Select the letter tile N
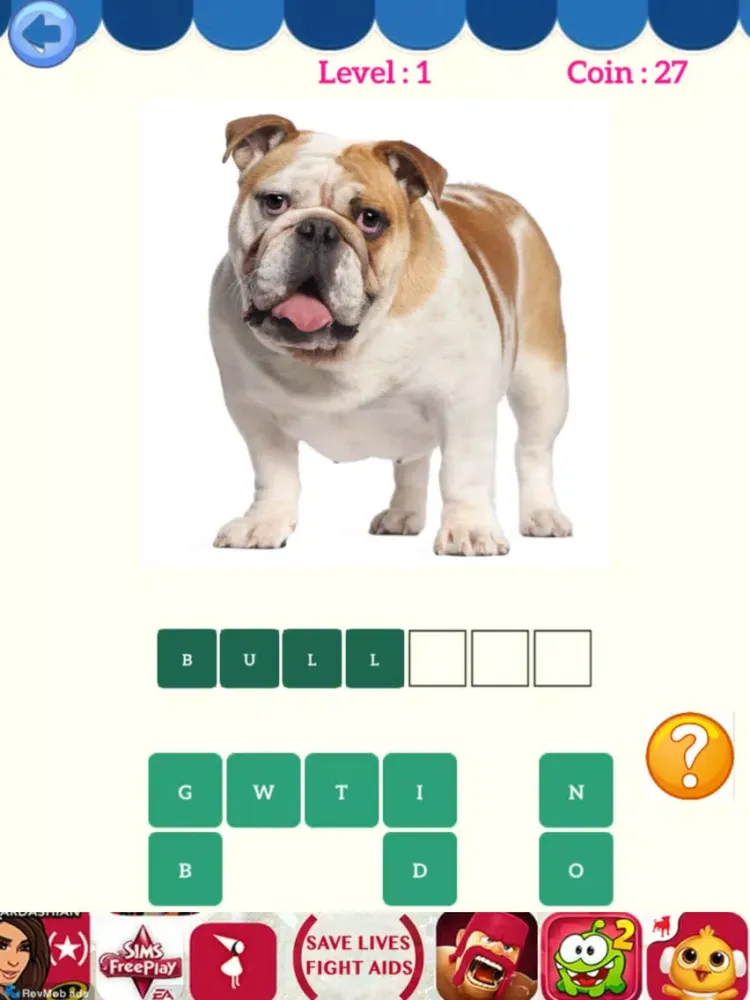 coord(576,793)
